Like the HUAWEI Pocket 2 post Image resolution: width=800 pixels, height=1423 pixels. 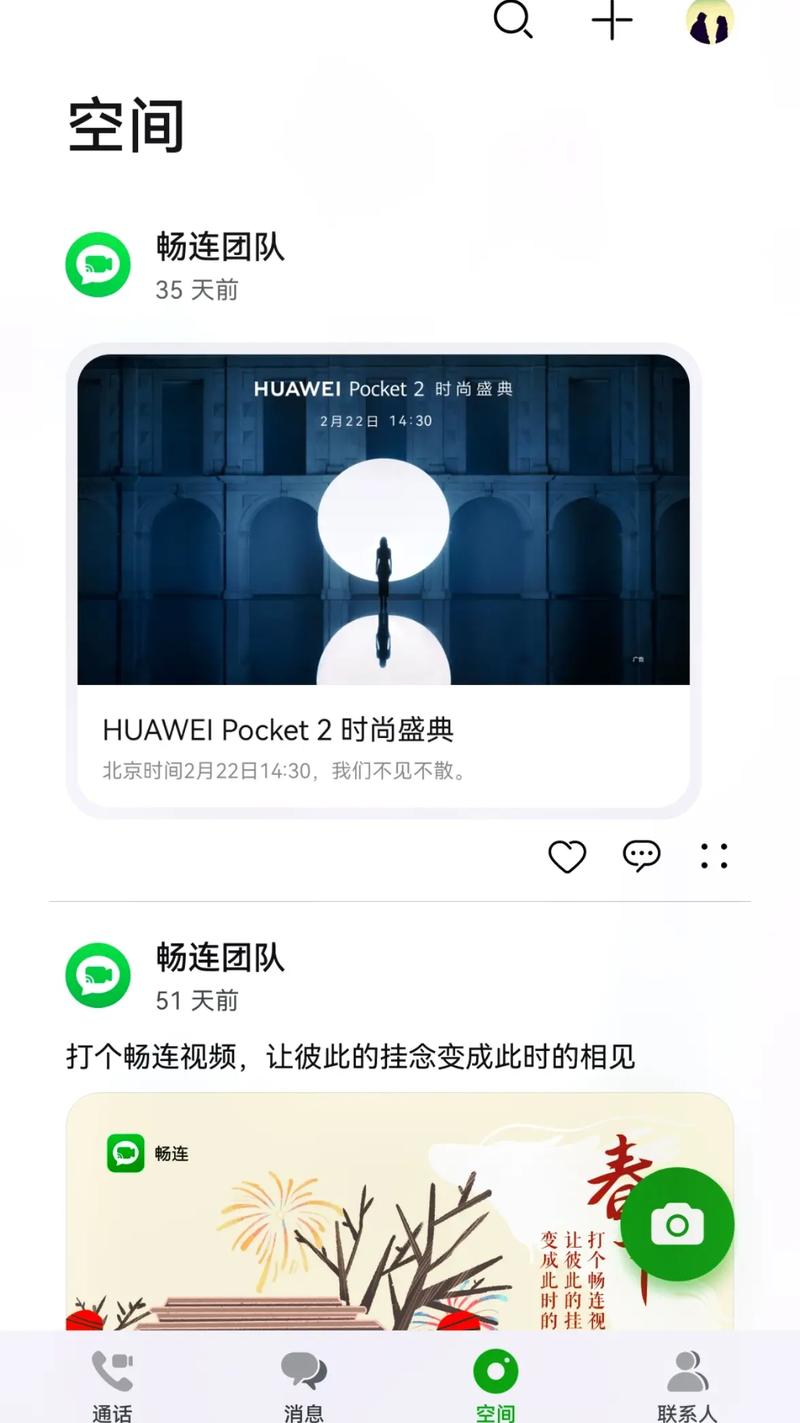(567, 856)
